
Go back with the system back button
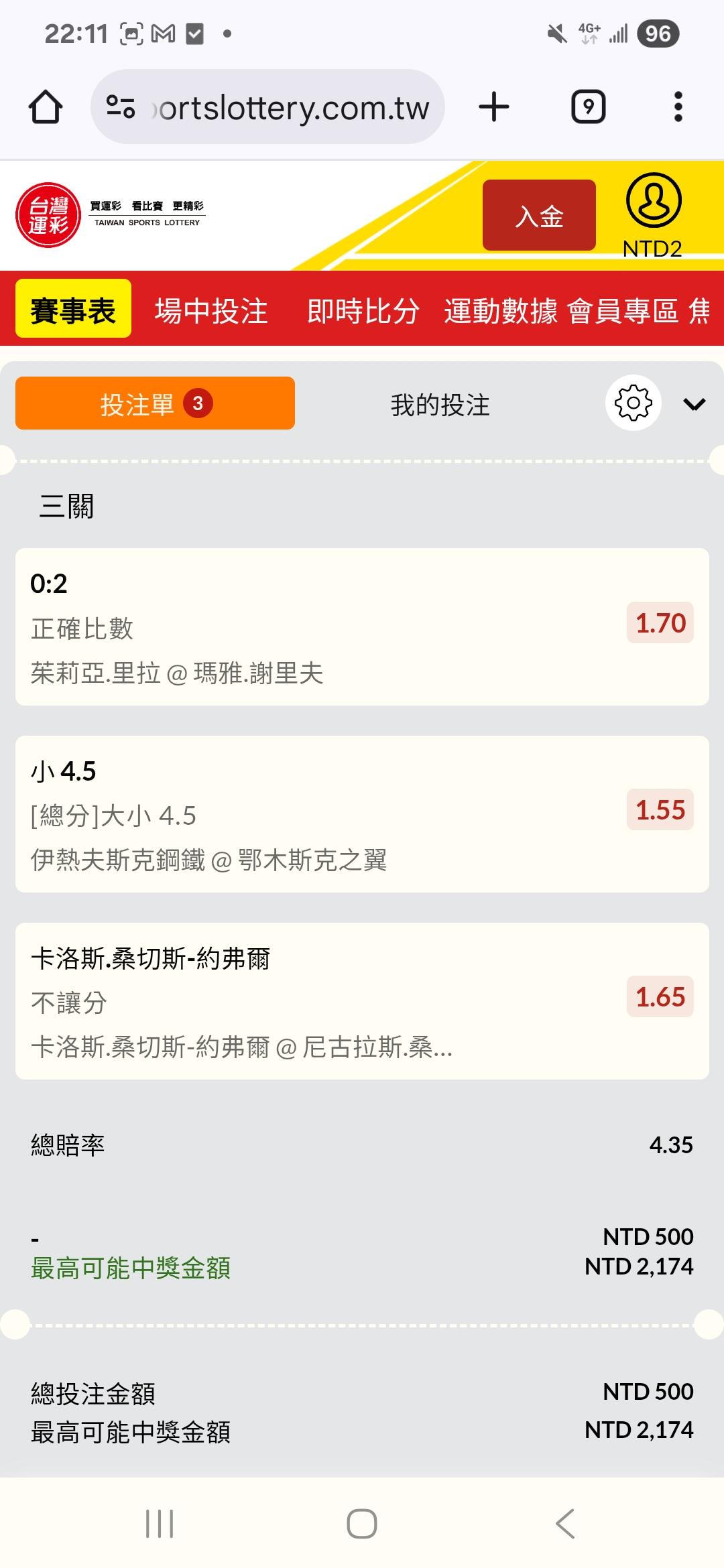[565, 1524]
